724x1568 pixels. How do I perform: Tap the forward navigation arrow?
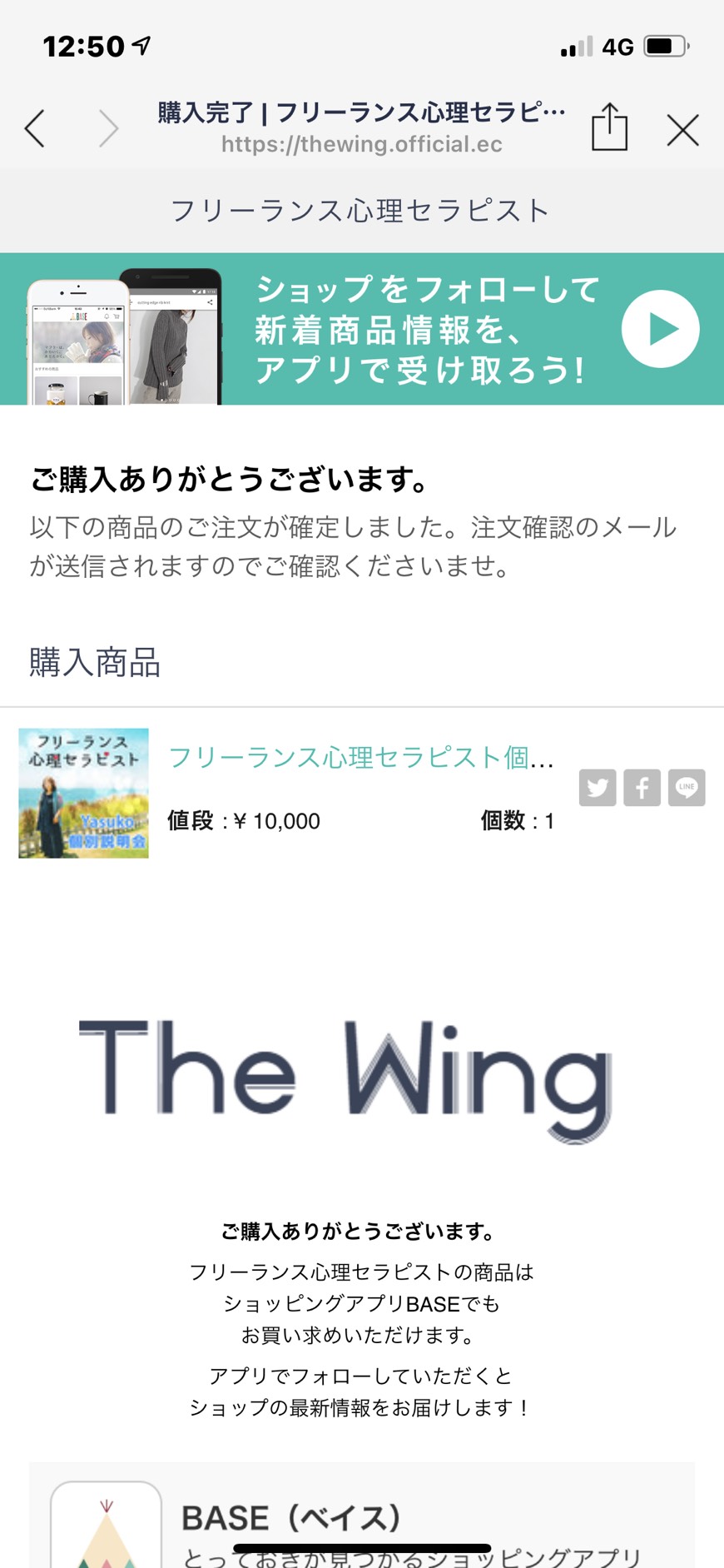pyautogui.click(x=108, y=129)
